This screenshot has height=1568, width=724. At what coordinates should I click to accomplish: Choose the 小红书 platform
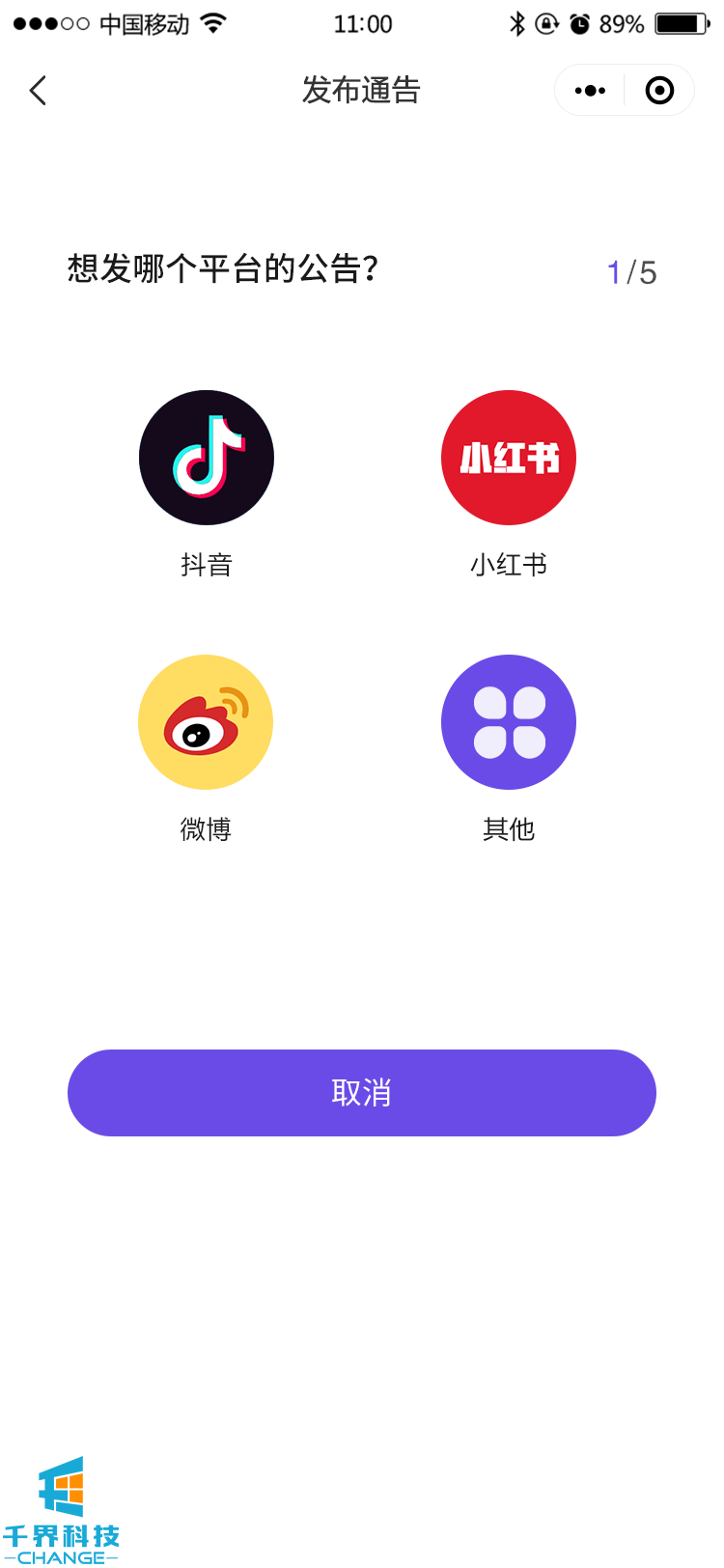509,458
